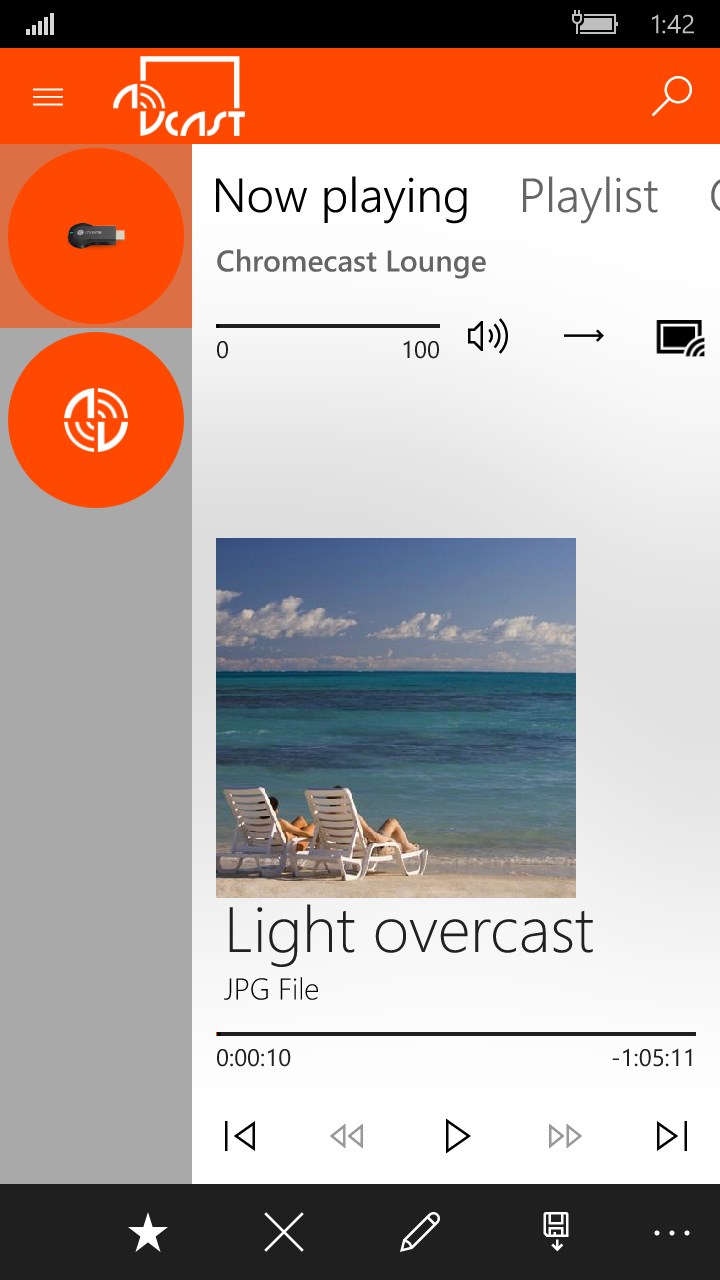
Task: Adjust the volume slider
Action: 328,326
